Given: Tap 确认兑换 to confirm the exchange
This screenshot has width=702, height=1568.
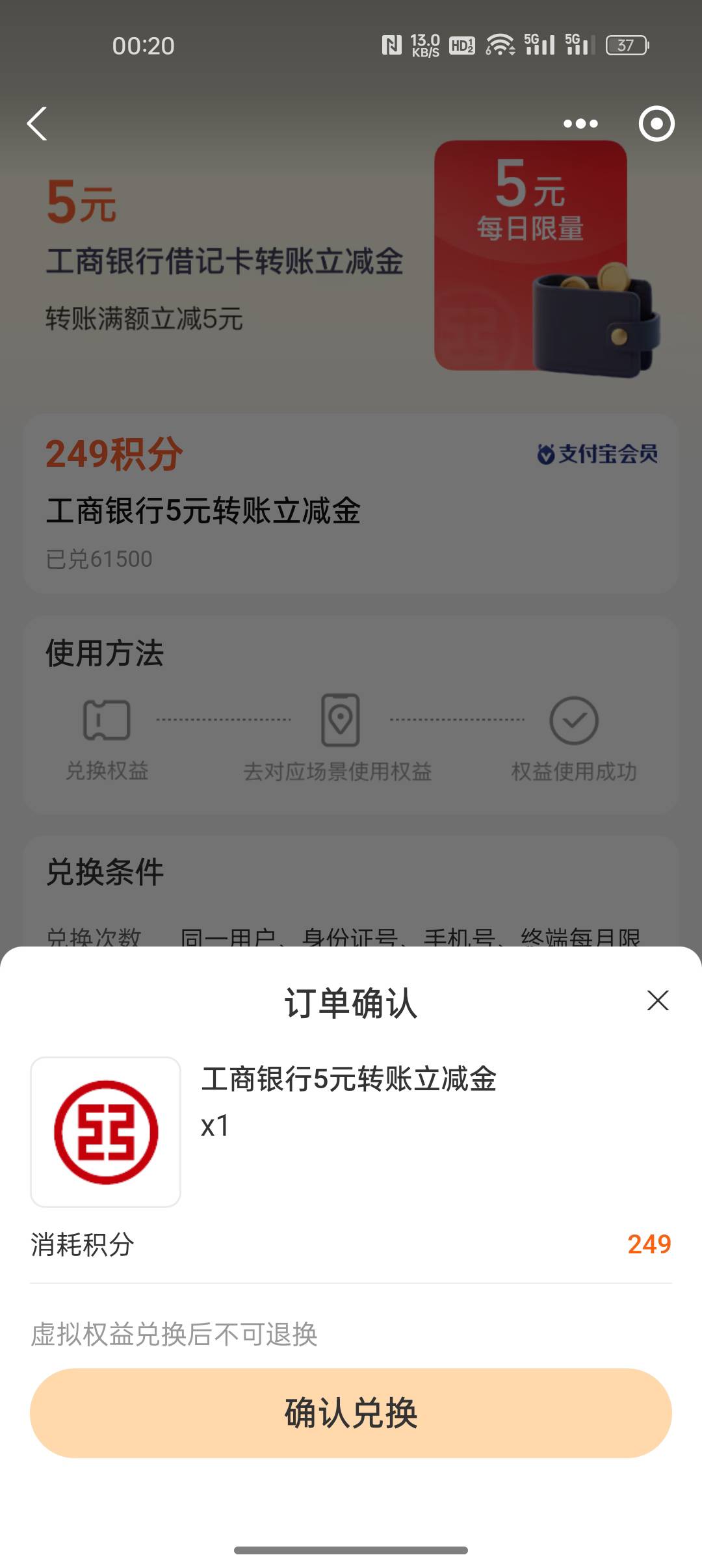Looking at the screenshot, I should tap(351, 1413).
